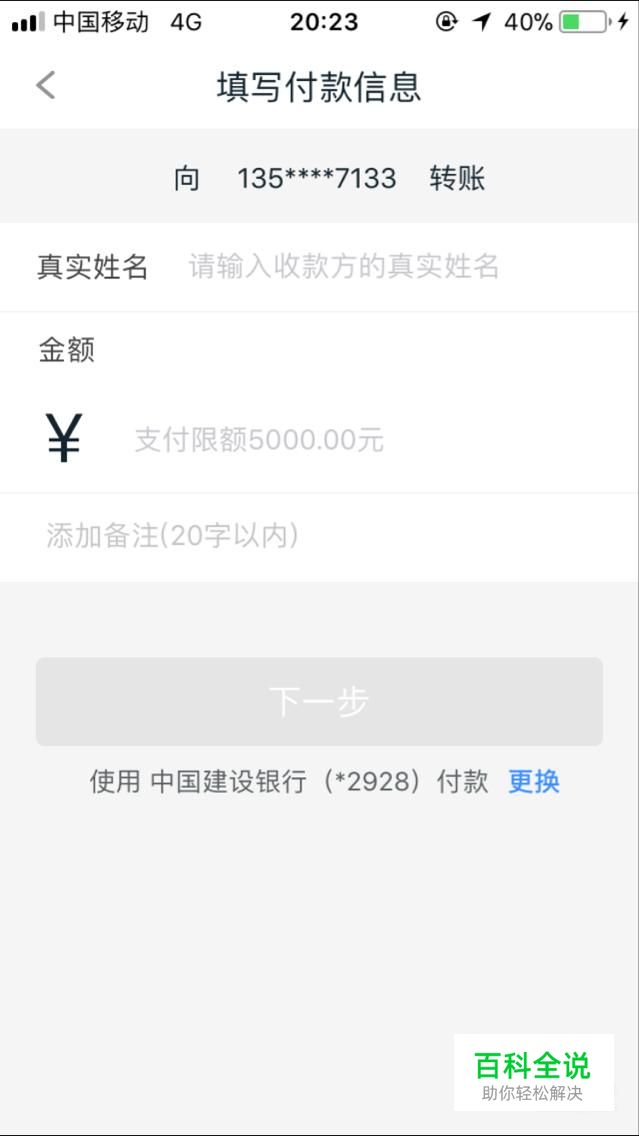Viewport: 639px width, 1136px height.
Task: Tap the 下一步 button
Action: coord(320,701)
